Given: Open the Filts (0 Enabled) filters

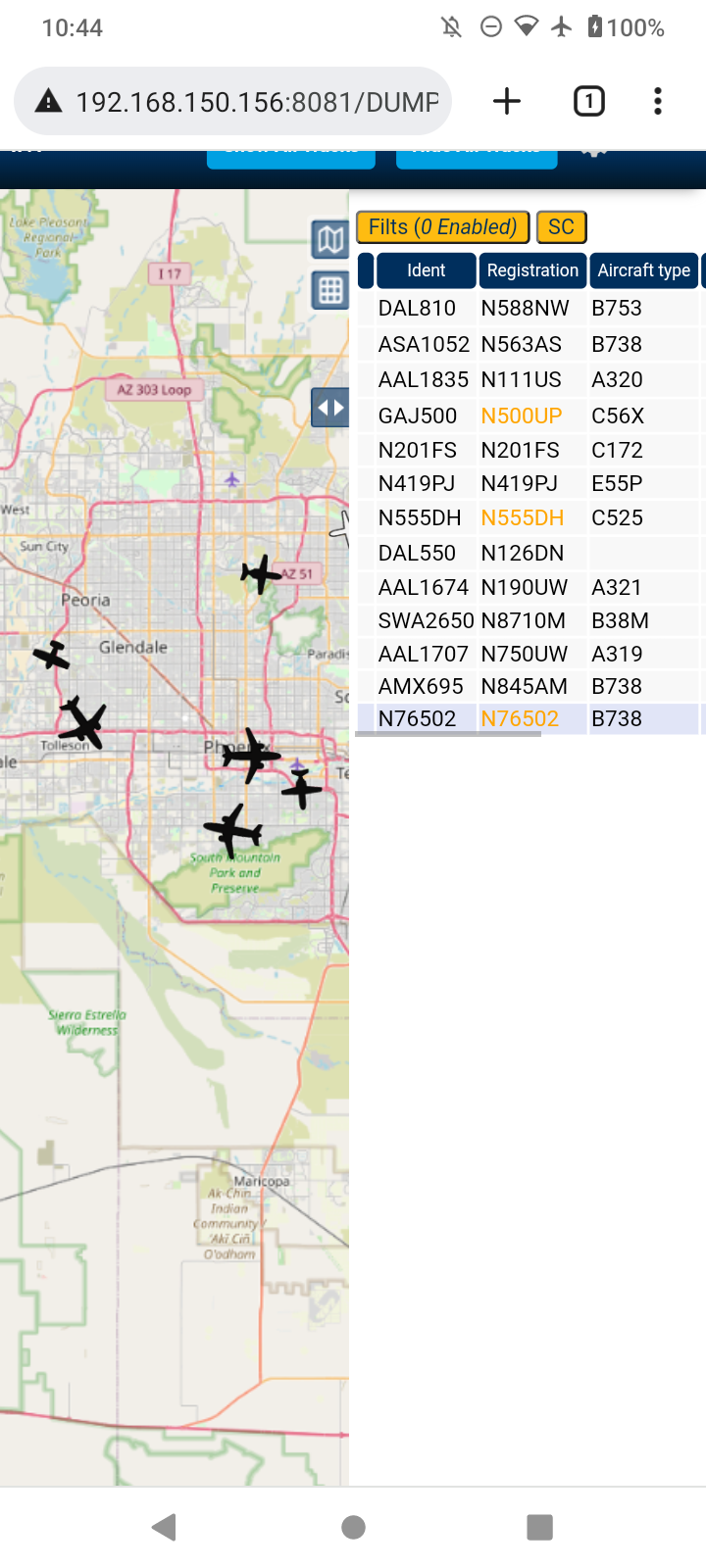Looking at the screenshot, I should [443, 227].
